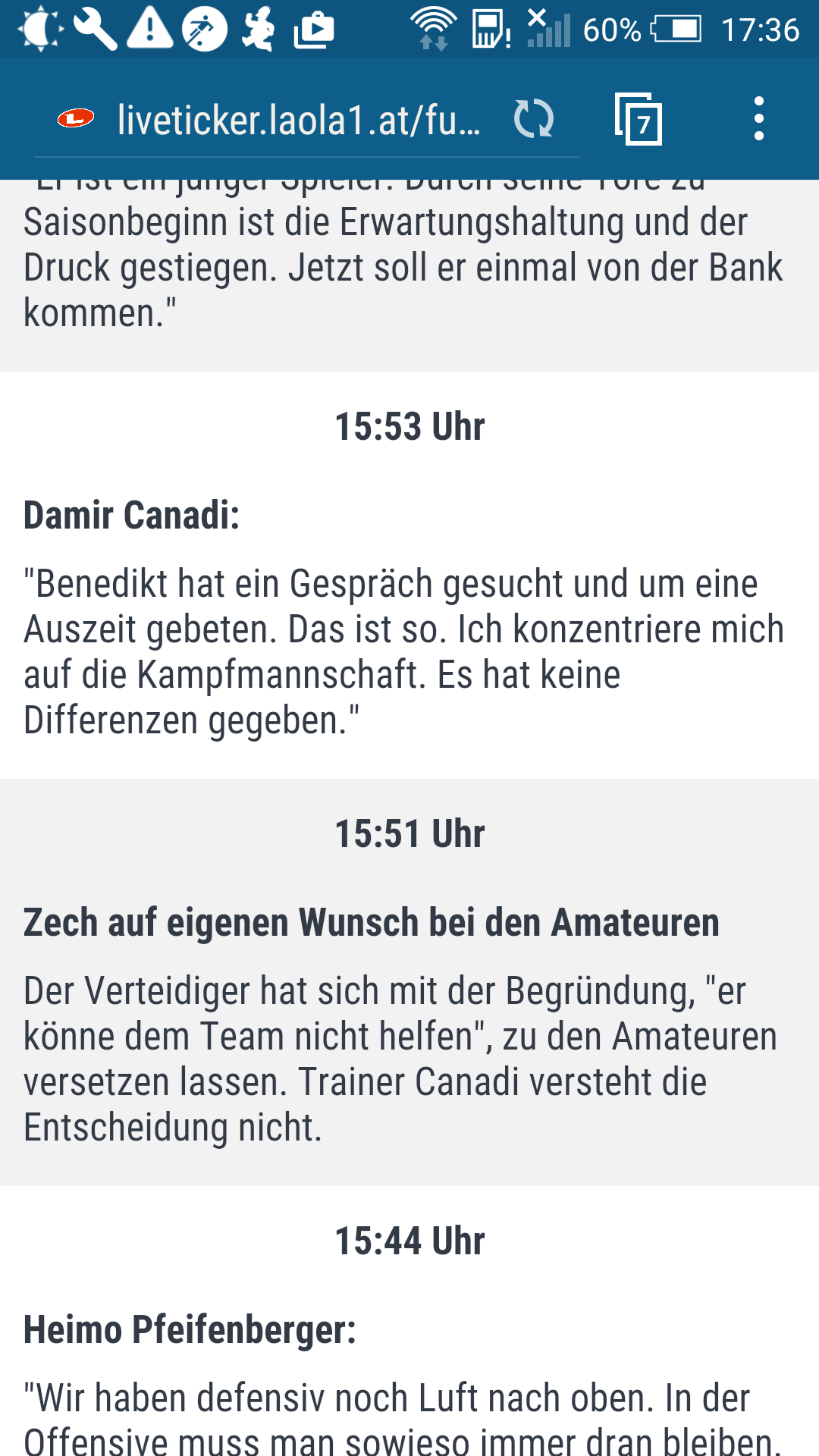Screen dimensions: 819x1456
Task: Reload the current page
Action: 534,119
